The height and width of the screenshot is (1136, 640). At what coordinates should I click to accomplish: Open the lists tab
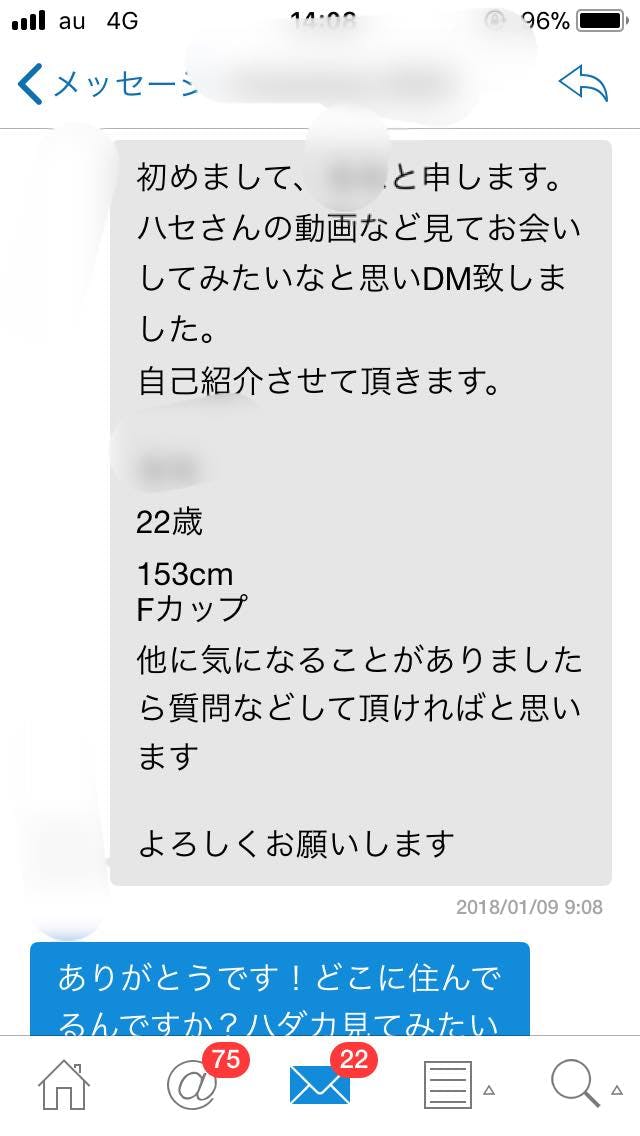click(447, 1085)
